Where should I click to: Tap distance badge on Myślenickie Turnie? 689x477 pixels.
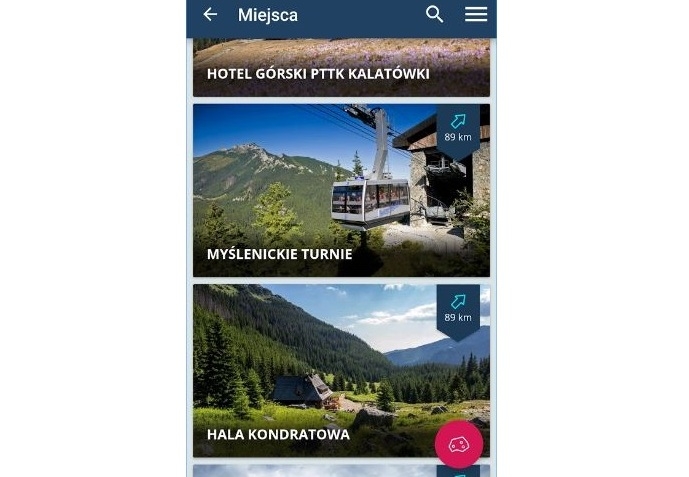(458, 128)
